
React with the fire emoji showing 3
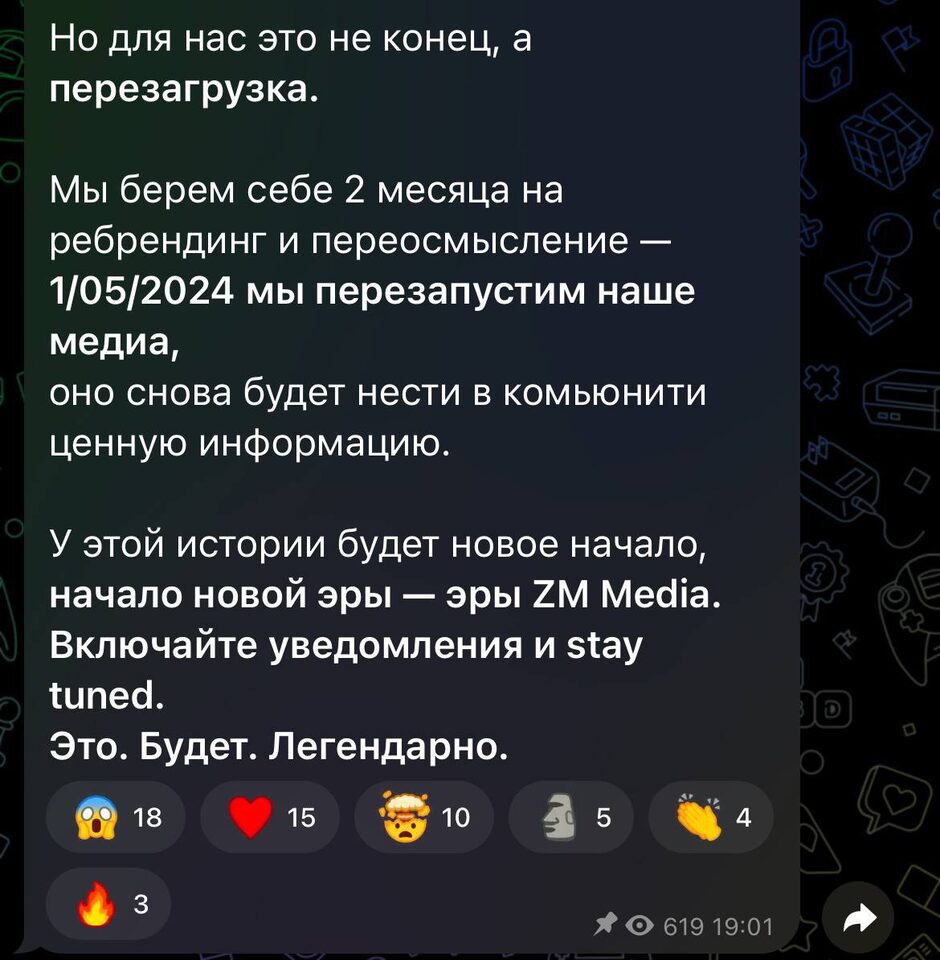pos(108,903)
